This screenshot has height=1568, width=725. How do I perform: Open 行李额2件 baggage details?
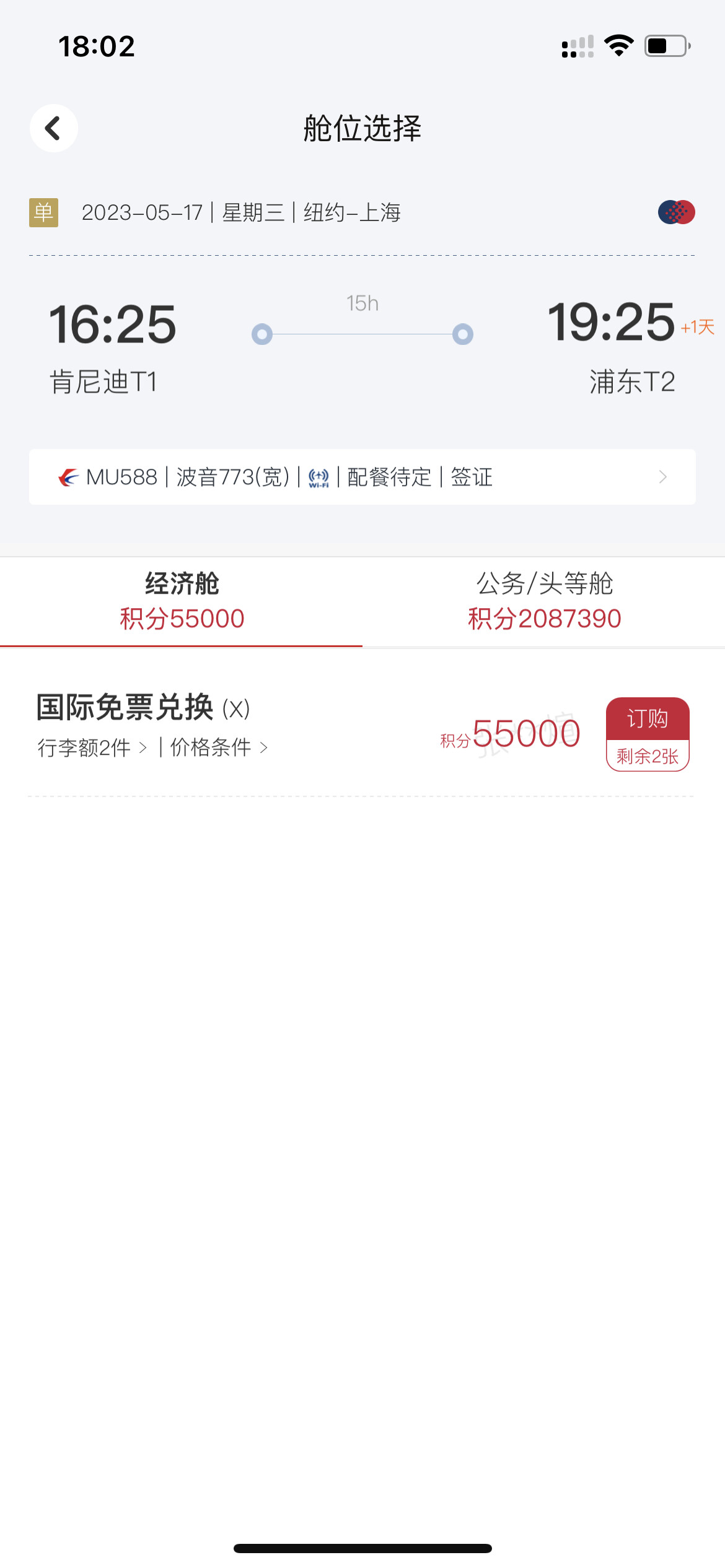click(x=92, y=748)
